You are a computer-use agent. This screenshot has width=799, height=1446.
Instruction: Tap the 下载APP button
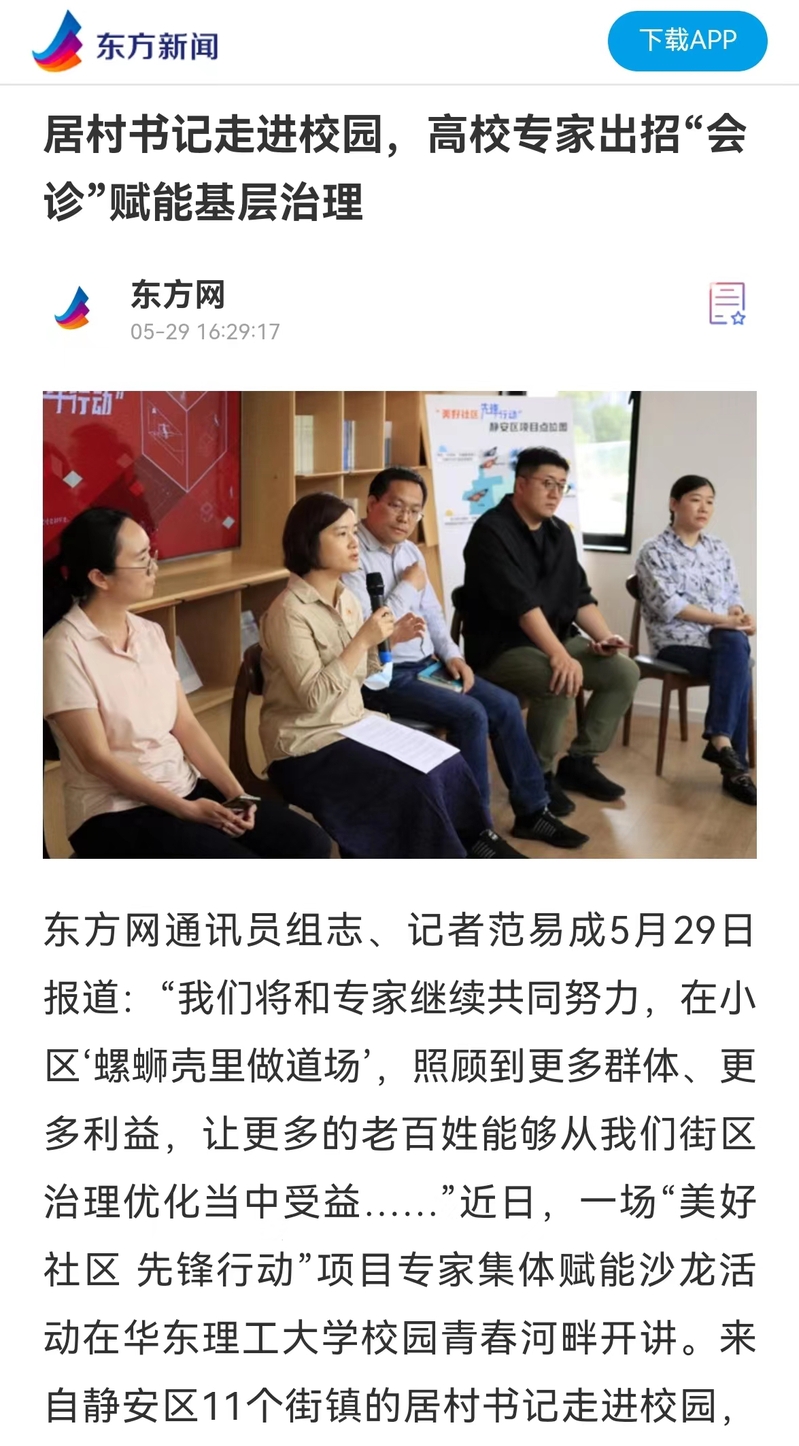tap(687, 41)
